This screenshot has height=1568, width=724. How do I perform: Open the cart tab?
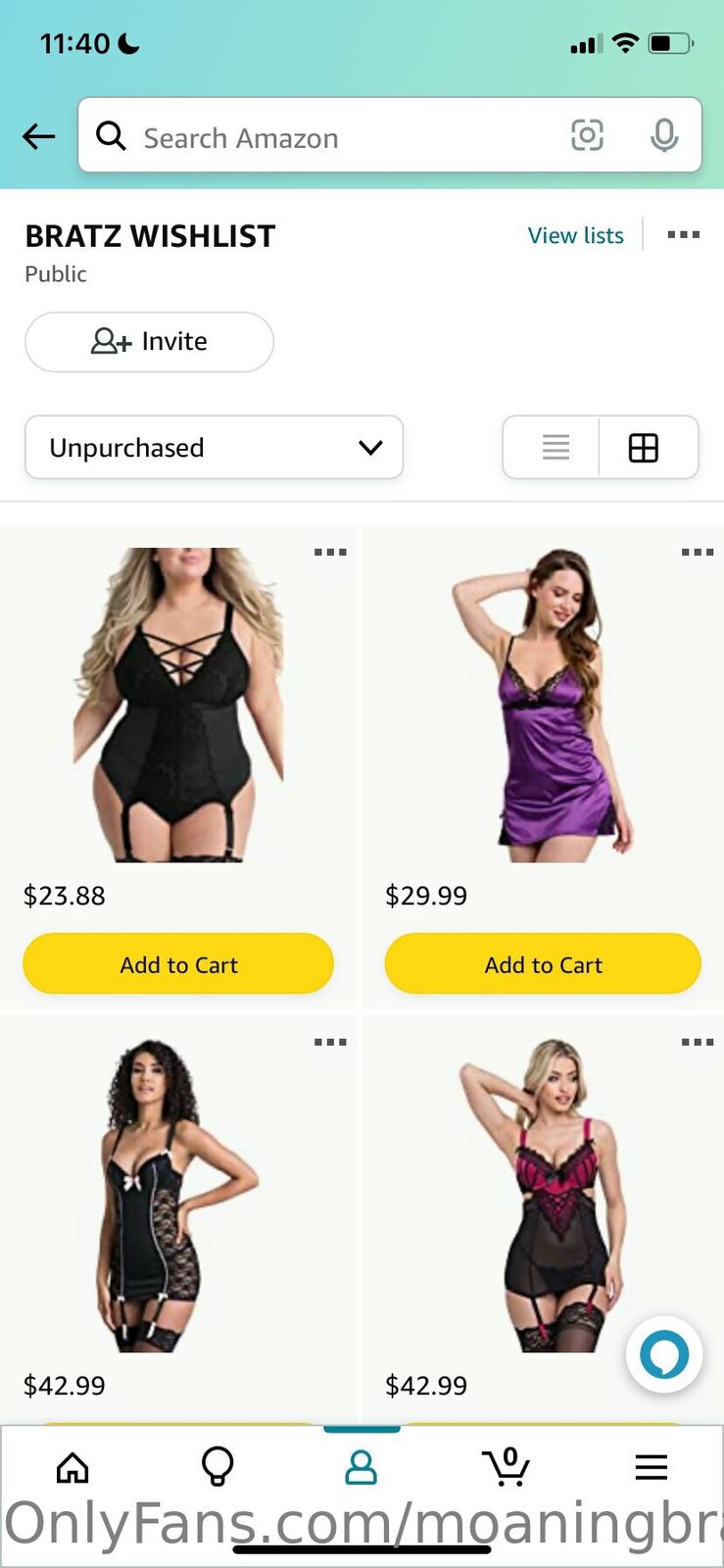coord(506,1467)
